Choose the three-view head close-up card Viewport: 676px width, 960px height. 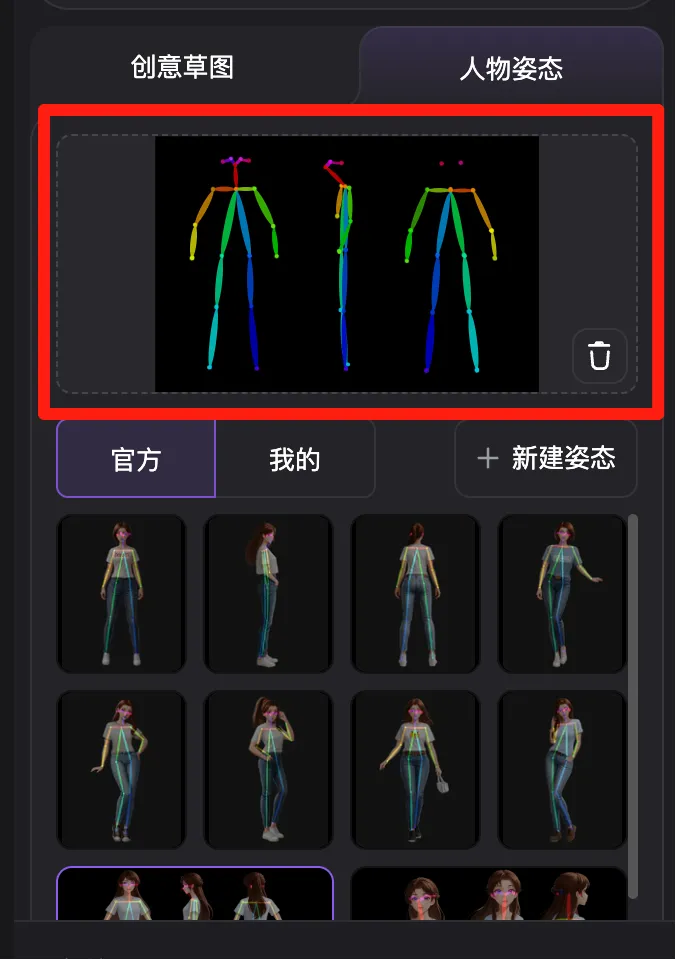click(489, 895)
